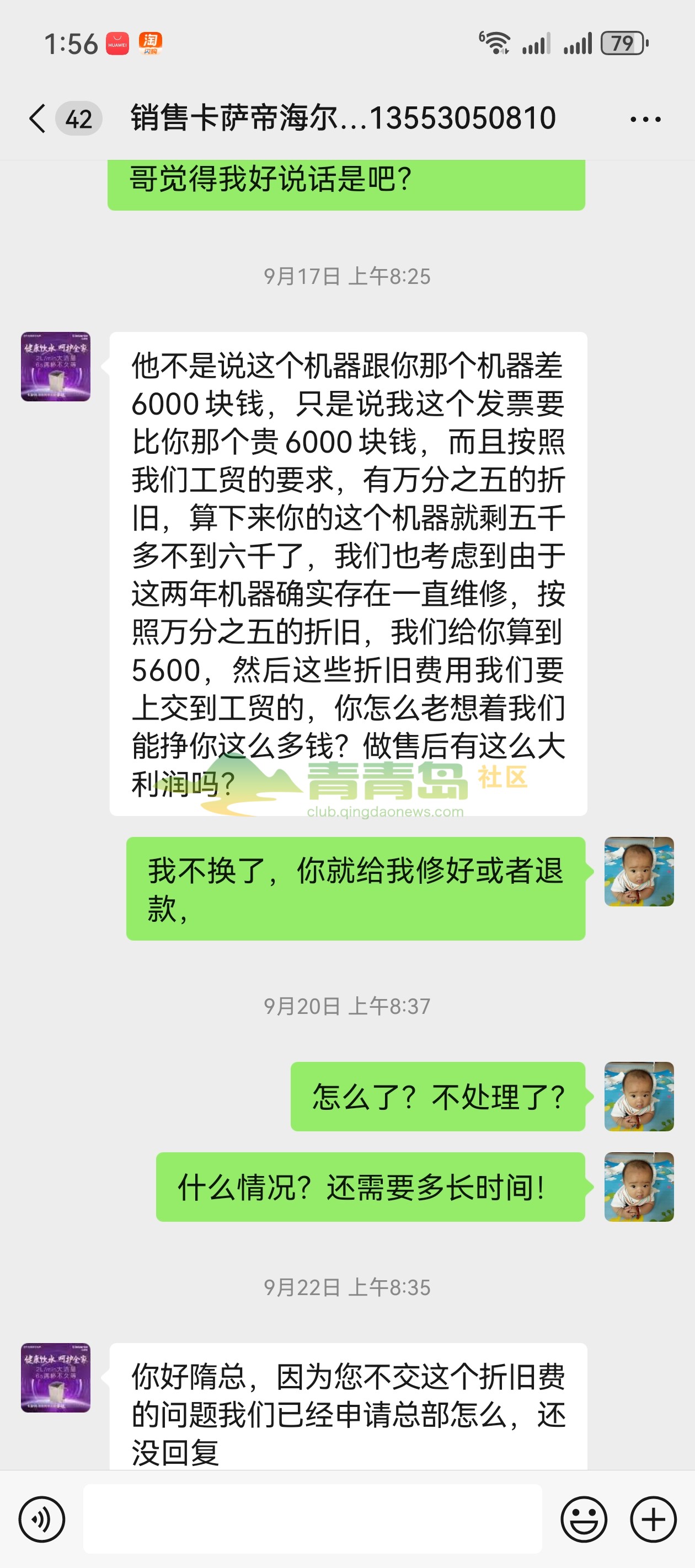
Task: Open the three-dot chat info menu
Action: 645,119
